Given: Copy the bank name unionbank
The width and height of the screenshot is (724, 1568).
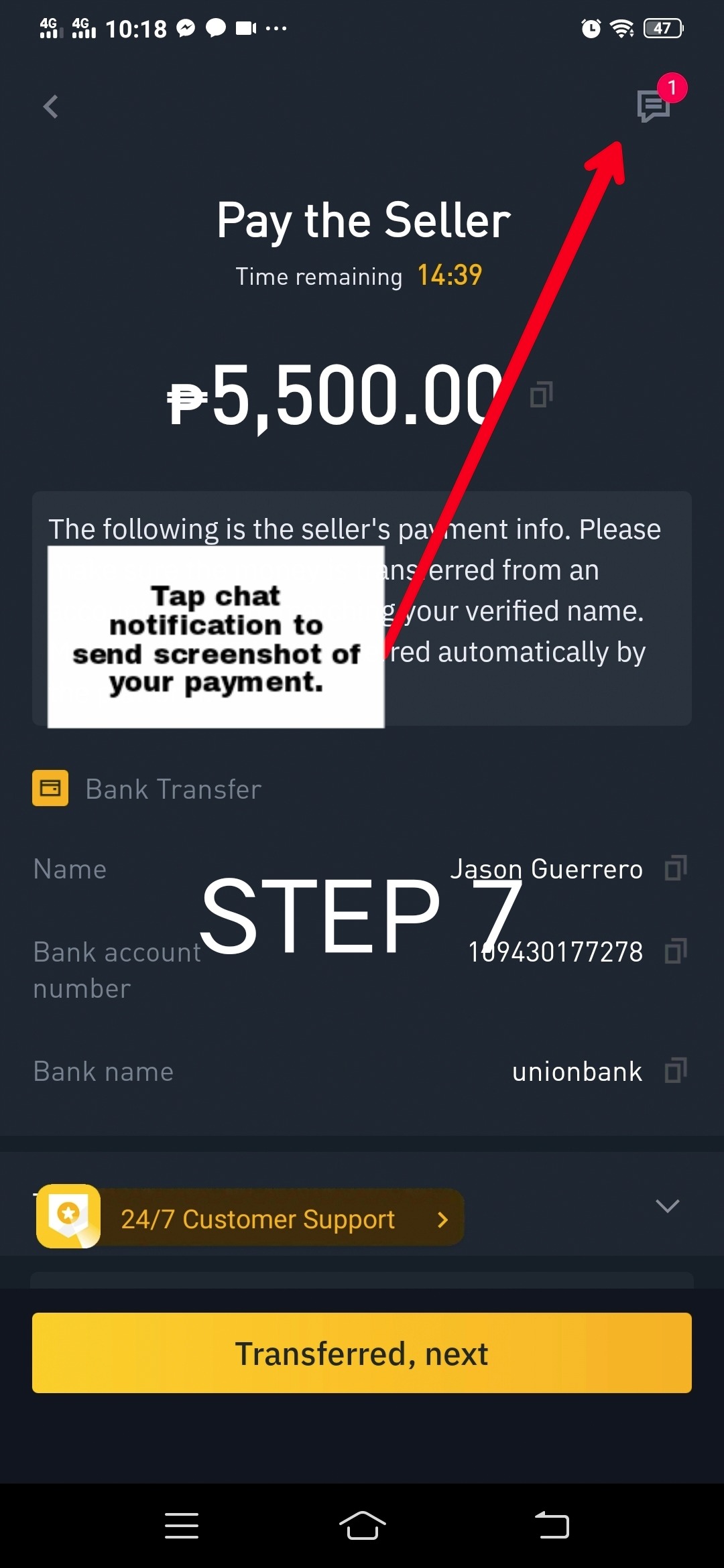Looking at the screenshot, I should (x=675, y=1071).
